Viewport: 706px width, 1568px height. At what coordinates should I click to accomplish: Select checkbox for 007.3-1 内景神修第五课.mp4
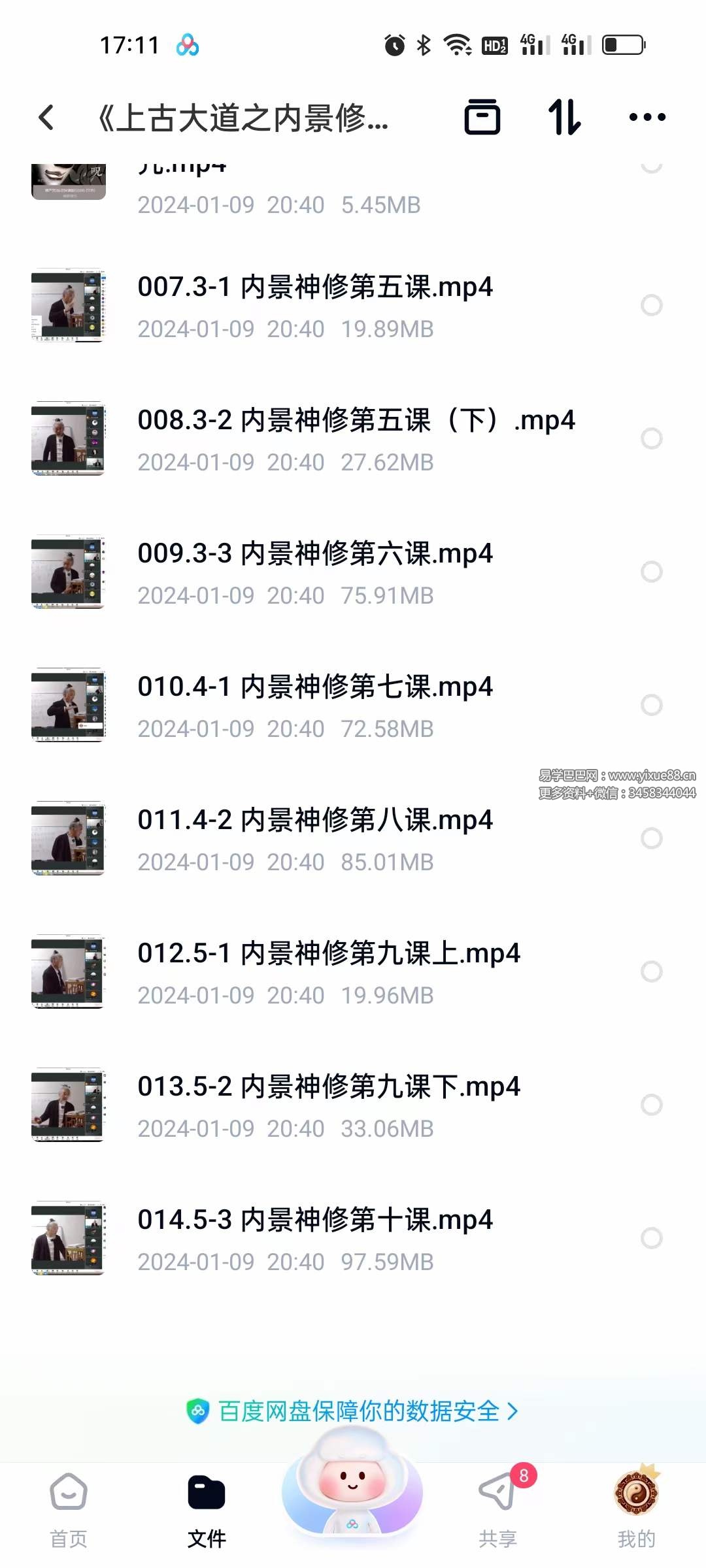(652, 305)
